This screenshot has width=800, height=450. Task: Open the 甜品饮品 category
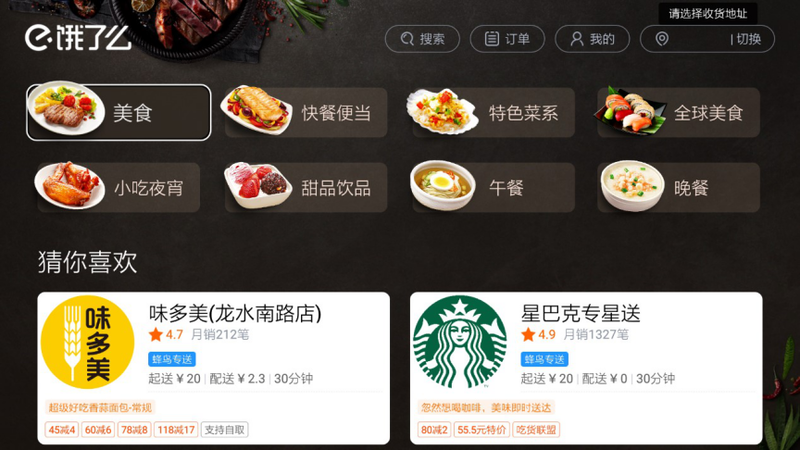pyautogui.click(x=305, y=188)
